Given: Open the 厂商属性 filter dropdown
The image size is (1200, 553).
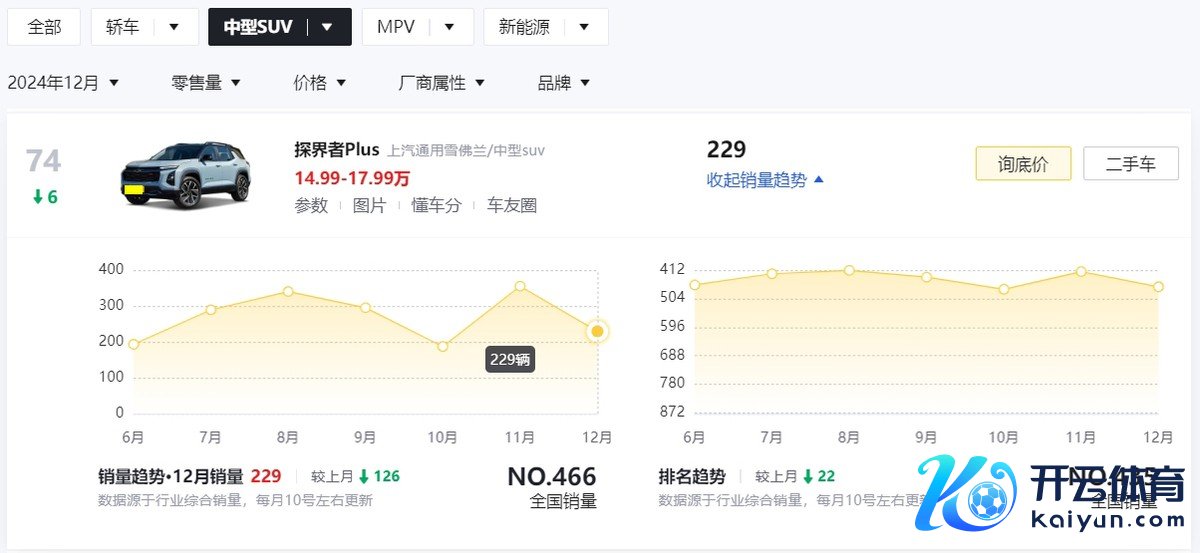Looking at the screenshot, I should (x=441, y=83).
